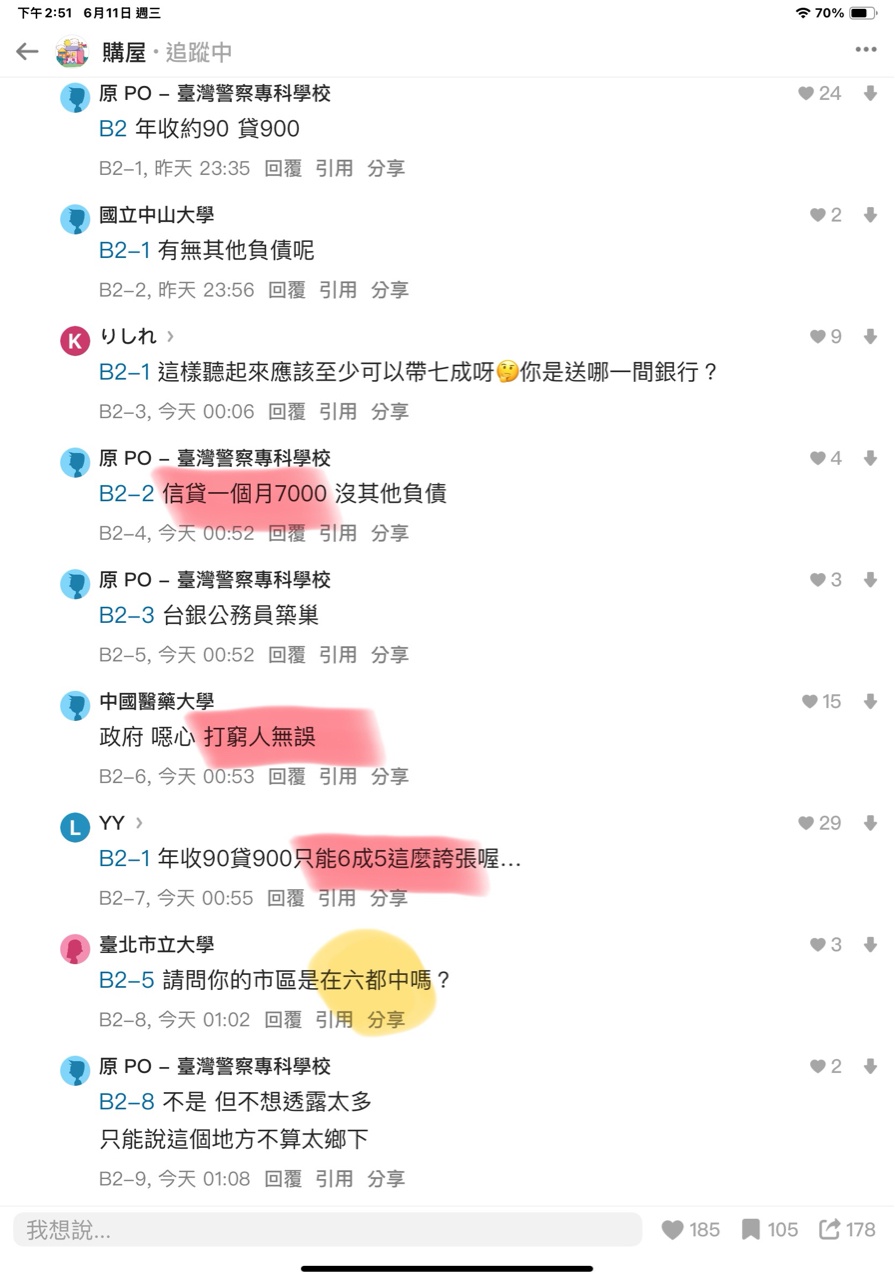The height and width of the screenshot is (1280, 895).
Task: Downvote the 中國醫藥大學 comment
Action: [870, 702]
